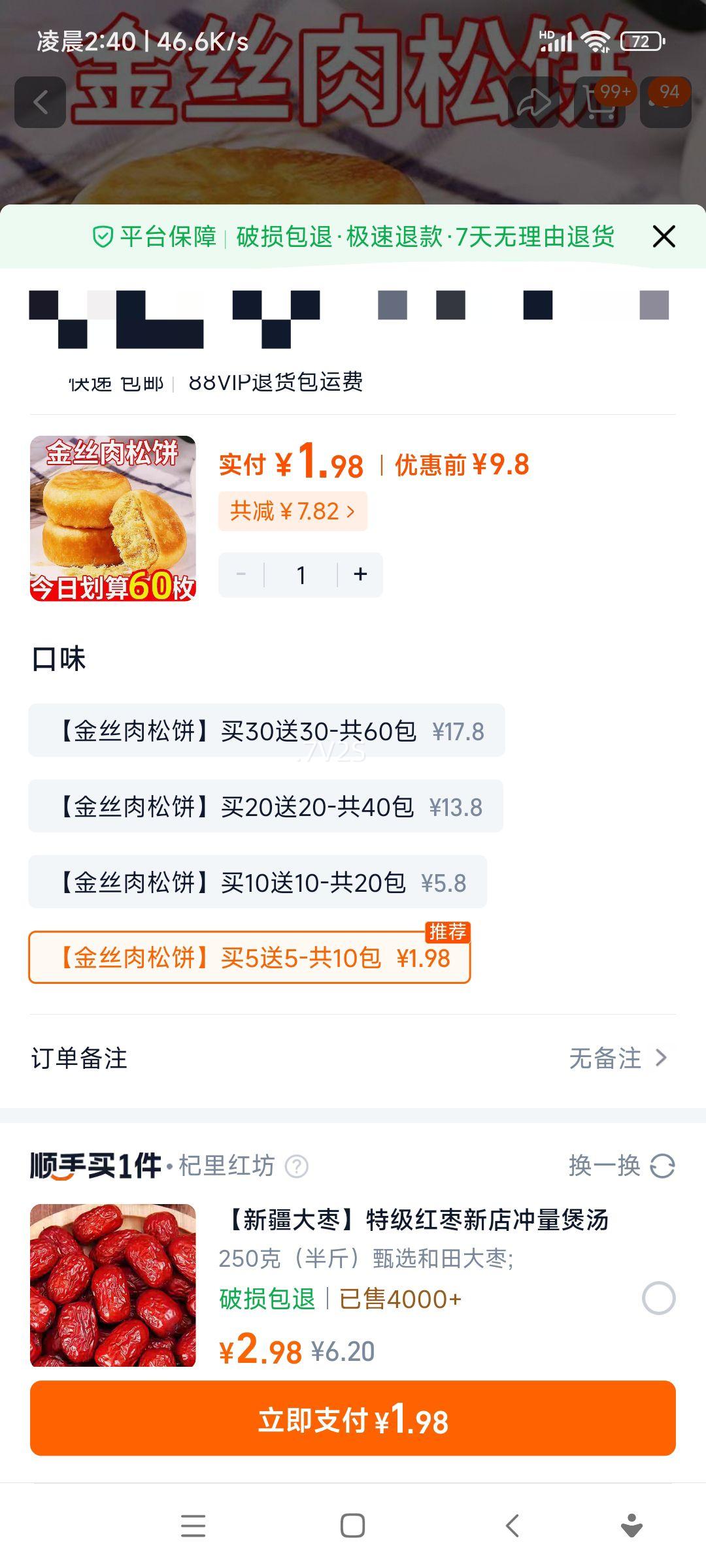706x1568 pixels.
Task: Go to the system home screen
Action: [352, 1526]
